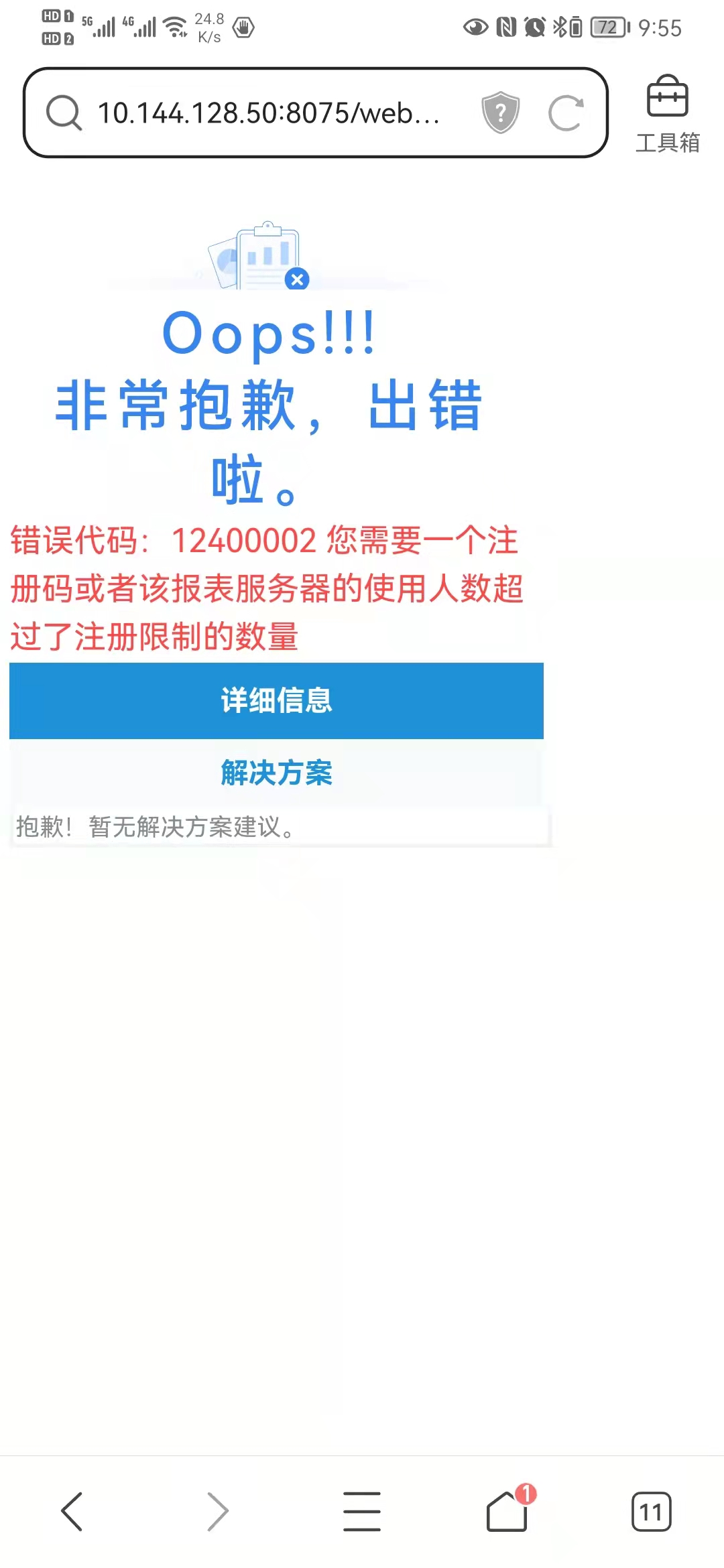724x1568 pixels.
Task: Open the 工具箱 toolbox
Action: [x=667, y=114]
